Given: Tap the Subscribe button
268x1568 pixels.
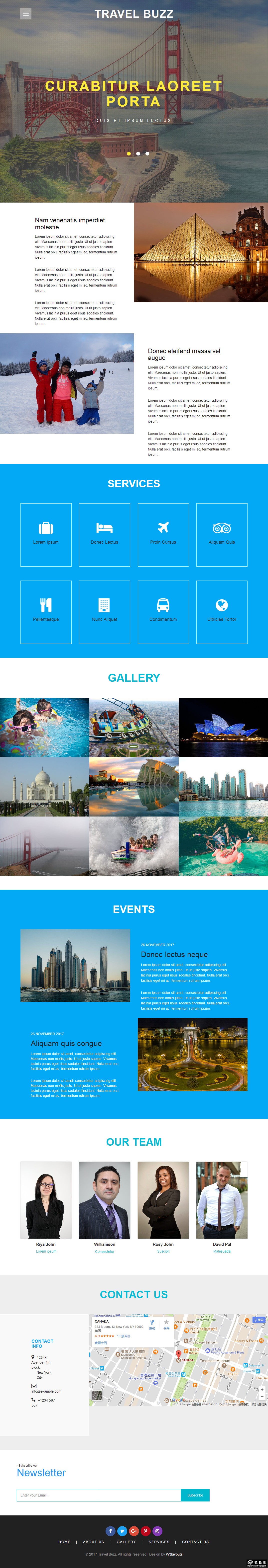Looking at the screenshot, I should click(x=195, y=1495).
